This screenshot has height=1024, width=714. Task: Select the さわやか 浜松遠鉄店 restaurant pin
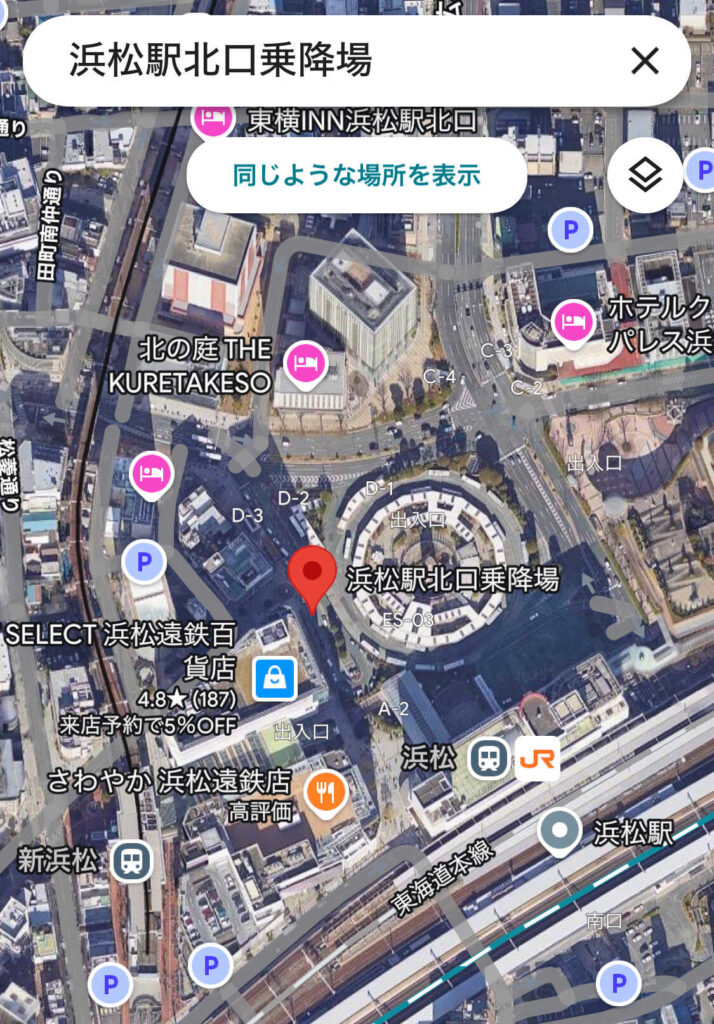pyautogui.click(x=325, y=792)
